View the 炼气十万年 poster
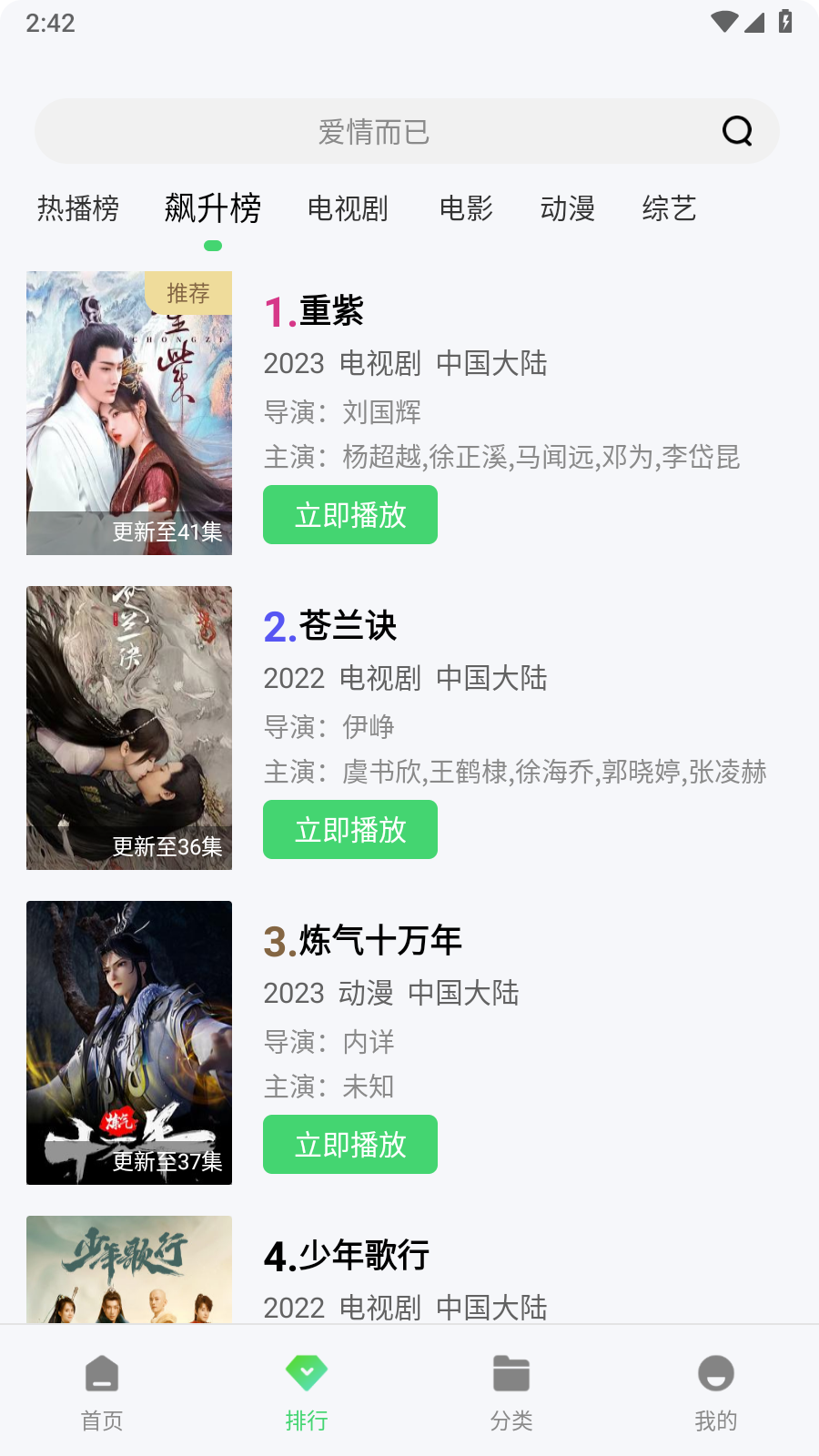This screenshot has width=819, height=1456. (129, 1043)
